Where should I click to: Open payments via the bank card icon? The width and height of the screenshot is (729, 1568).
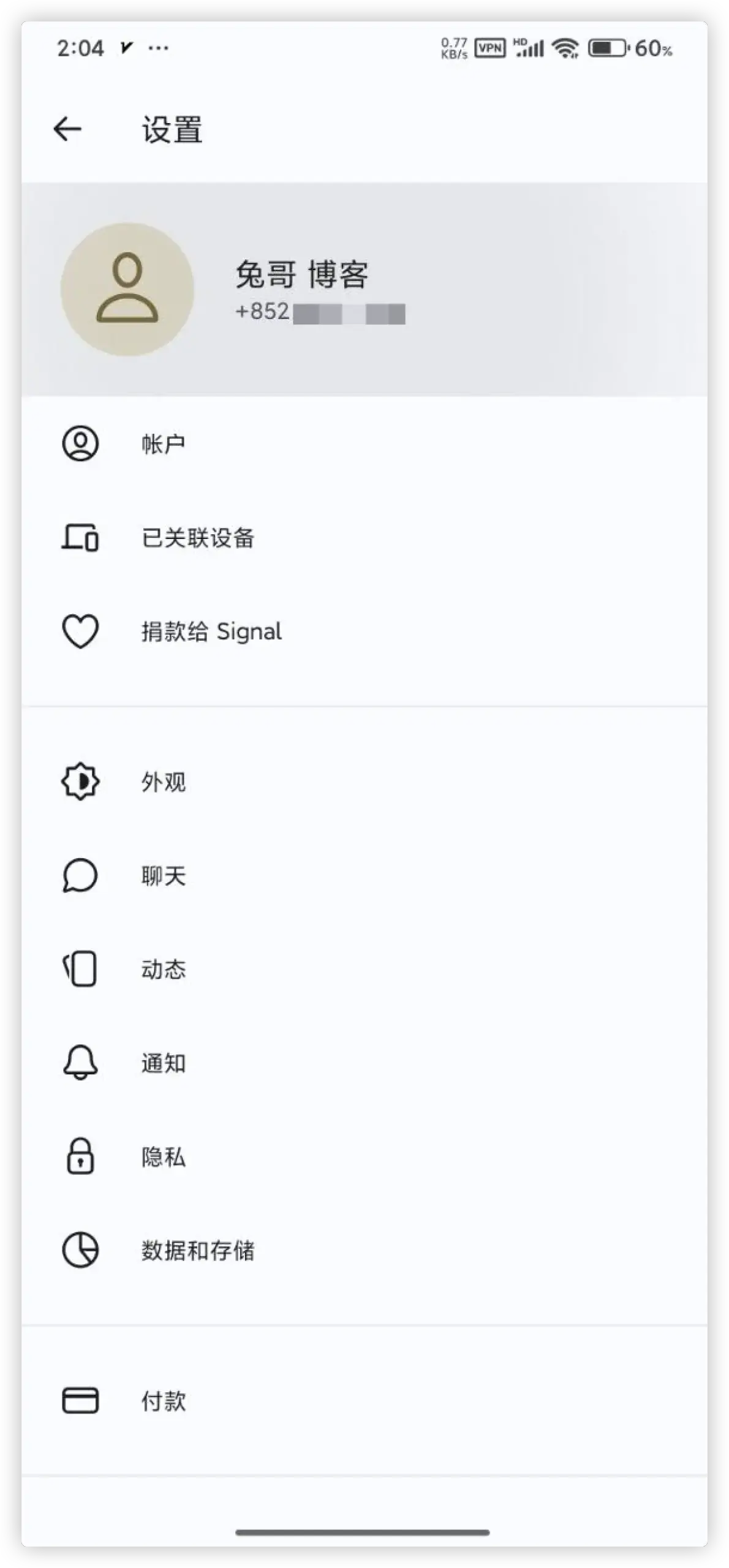point(80,1401)
